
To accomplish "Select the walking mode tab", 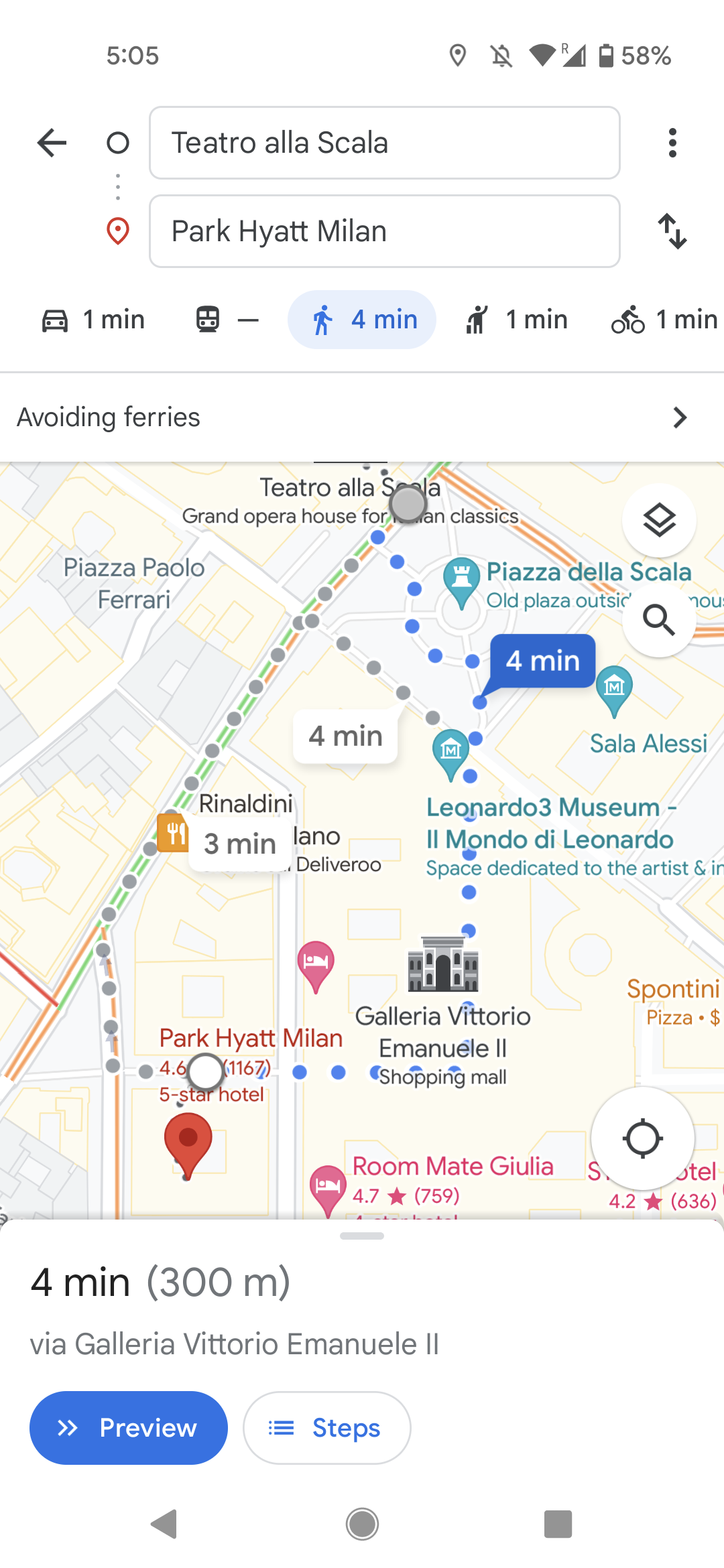I will tap(362, 320).
